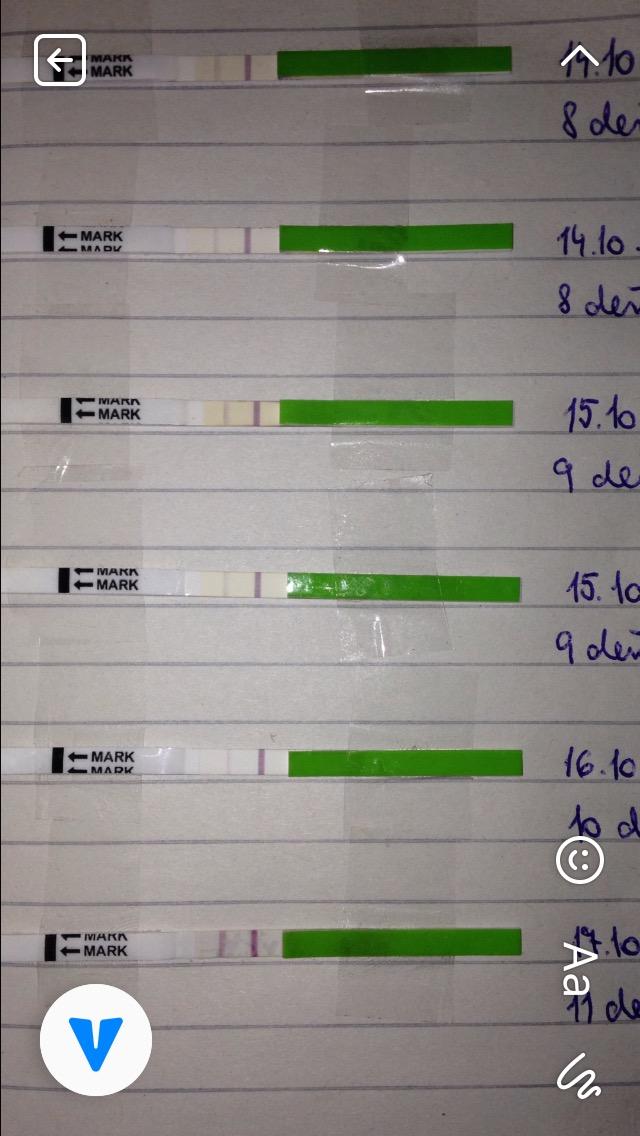The height and width of the screenshot is (1136, 640).
Task: Select the drawing scribble tool
Action: [580, 1073]
